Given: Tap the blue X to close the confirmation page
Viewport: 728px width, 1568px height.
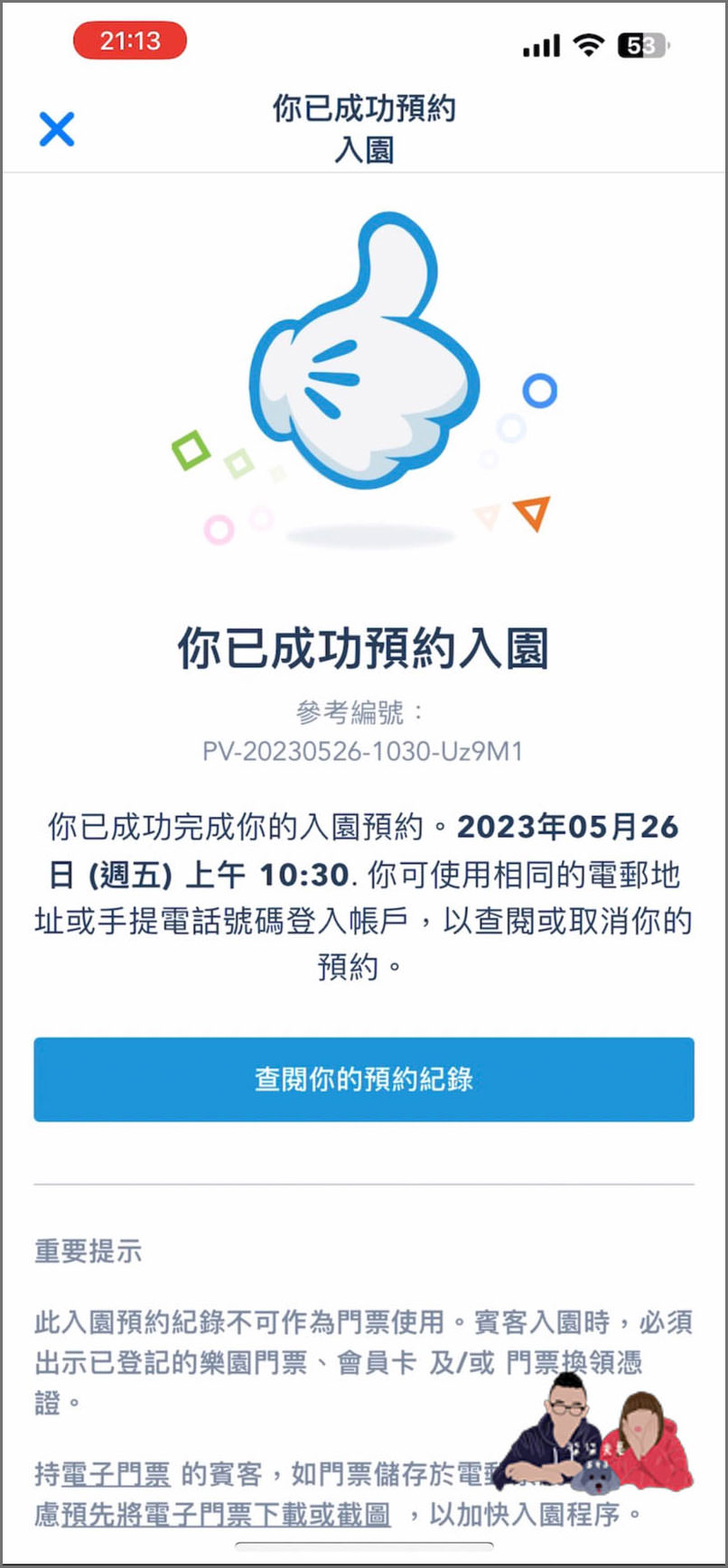Looking at the screenshot, I should tap(56, 128).
